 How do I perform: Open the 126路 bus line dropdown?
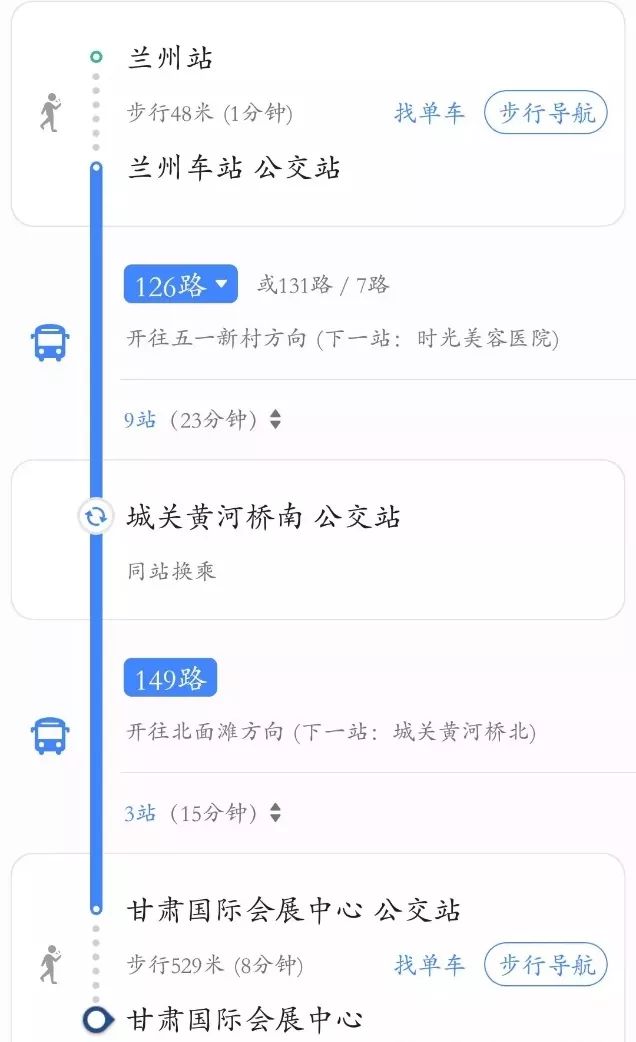coord(181,284)
